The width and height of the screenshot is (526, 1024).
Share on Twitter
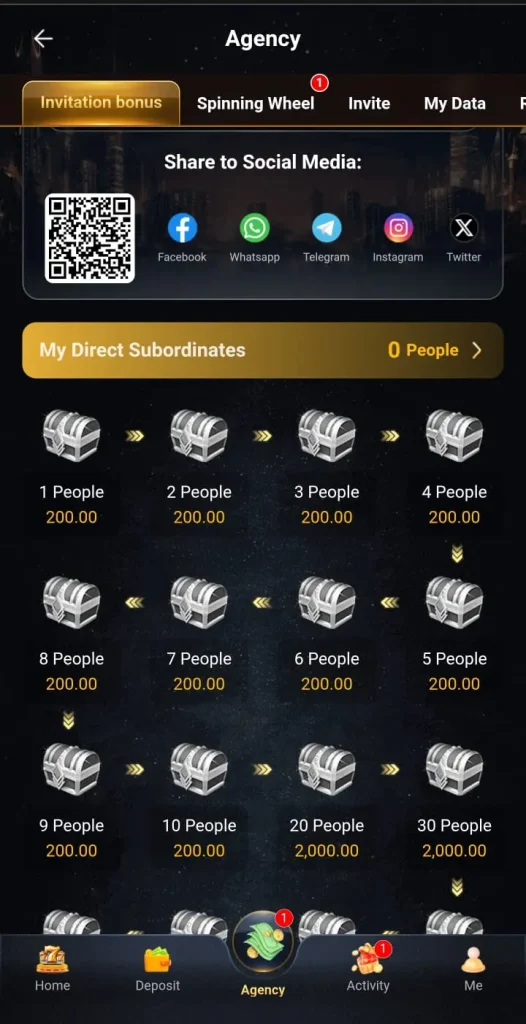tap(464, 238)
